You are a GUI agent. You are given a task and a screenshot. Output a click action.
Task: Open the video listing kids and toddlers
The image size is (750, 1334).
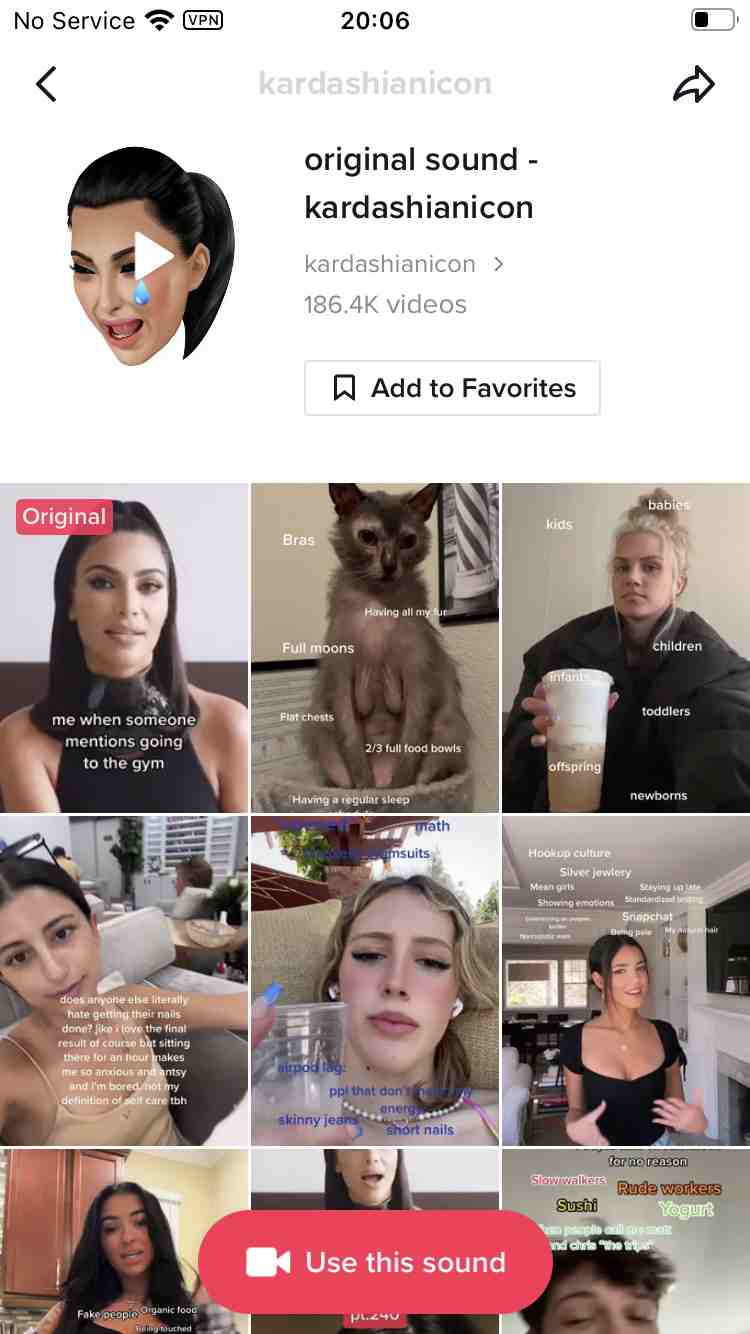[626, 647]
